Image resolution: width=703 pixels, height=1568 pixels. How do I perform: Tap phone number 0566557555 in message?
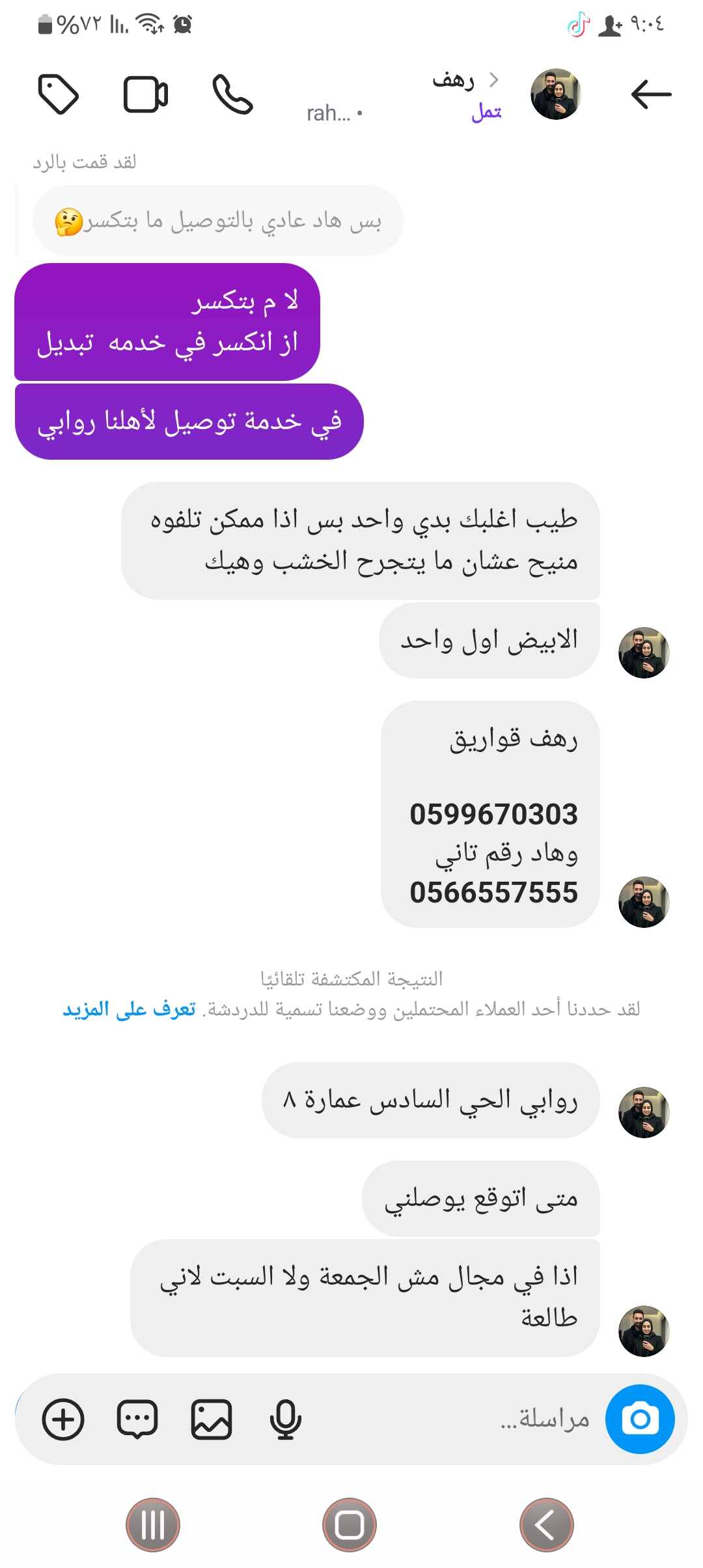(x=493, y=893)
